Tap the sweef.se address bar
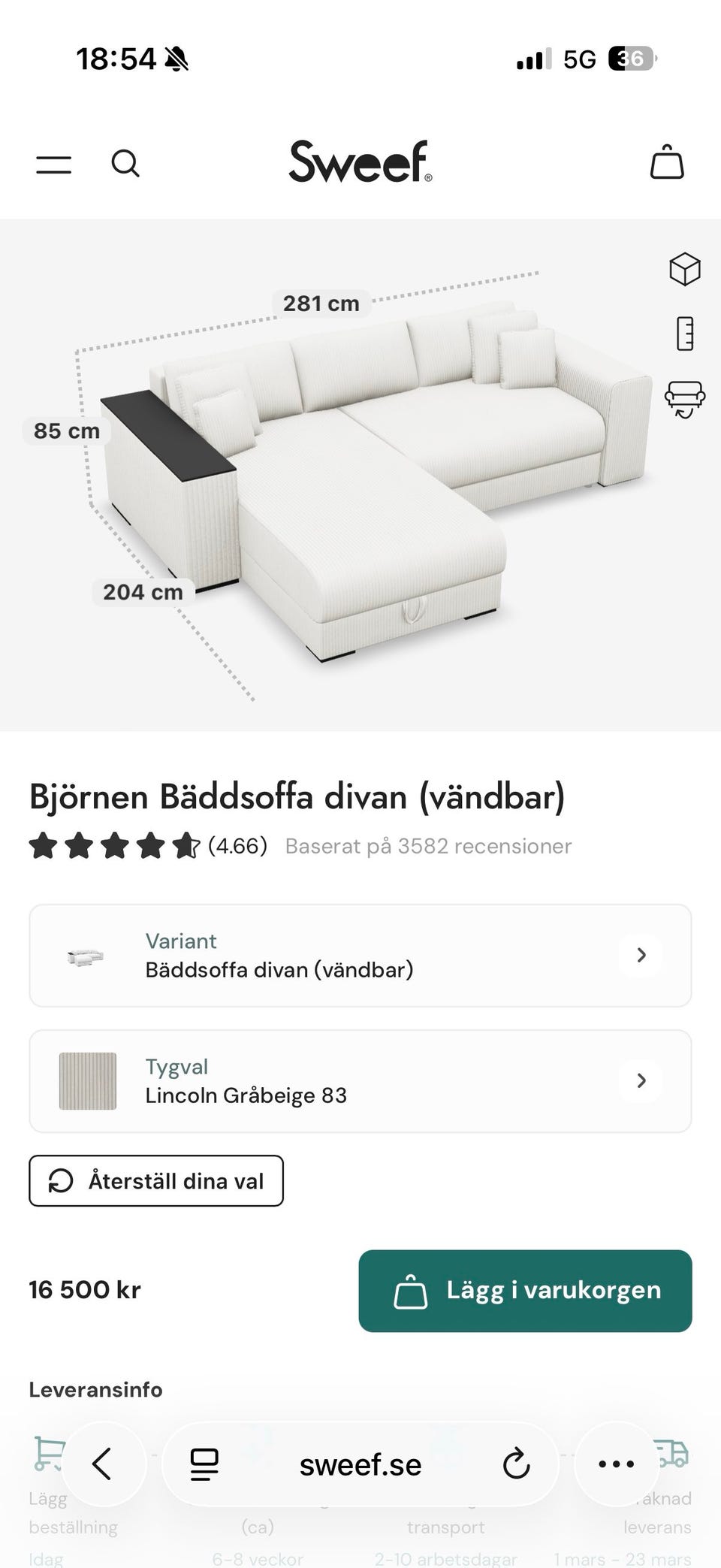 (x=360, y=1464)
